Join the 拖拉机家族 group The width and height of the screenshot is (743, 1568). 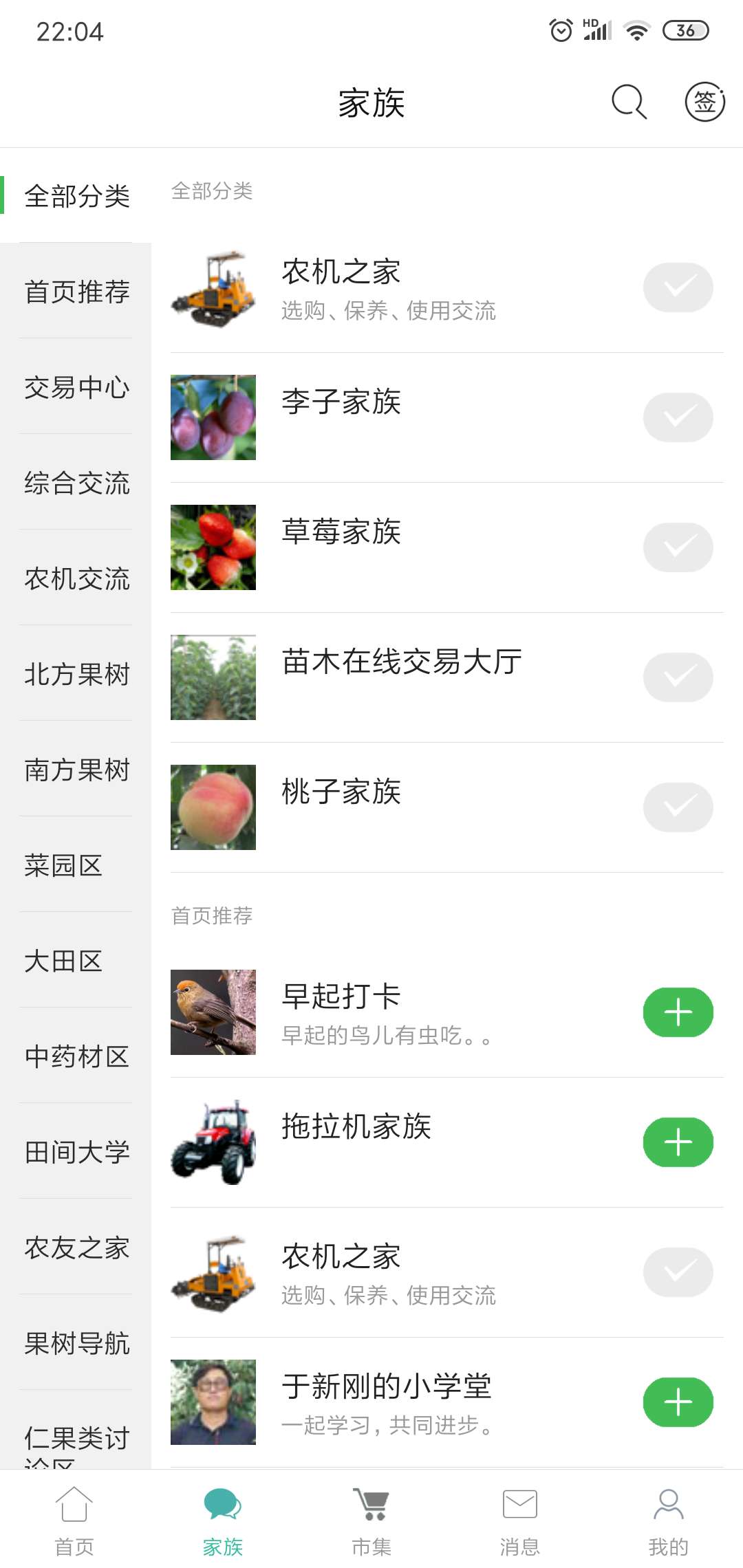pyautogui.click(x=678, y=1142)
